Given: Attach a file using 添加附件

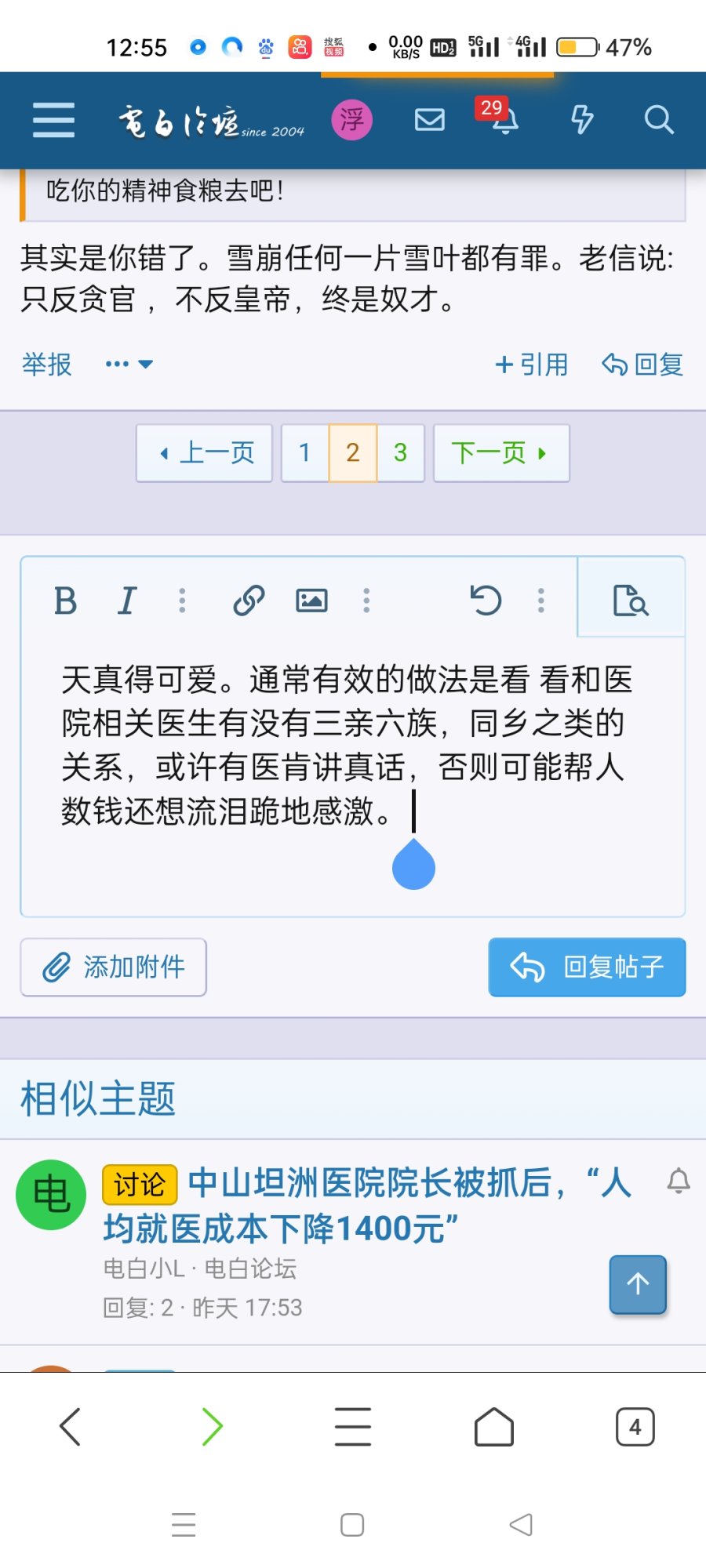Looking at the screenshot, I should 112,967.
